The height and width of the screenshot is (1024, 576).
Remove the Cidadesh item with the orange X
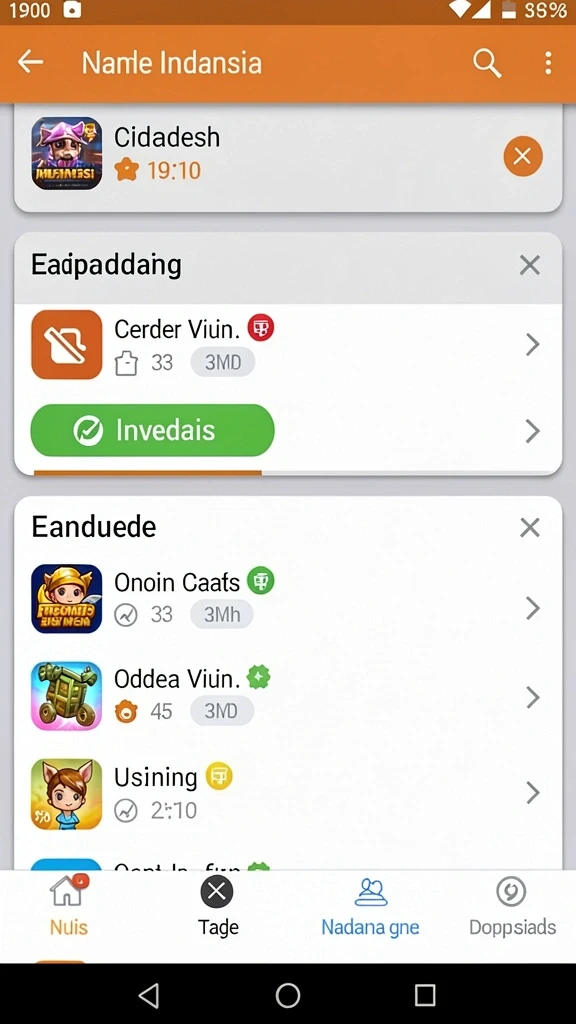click(522, 156)
